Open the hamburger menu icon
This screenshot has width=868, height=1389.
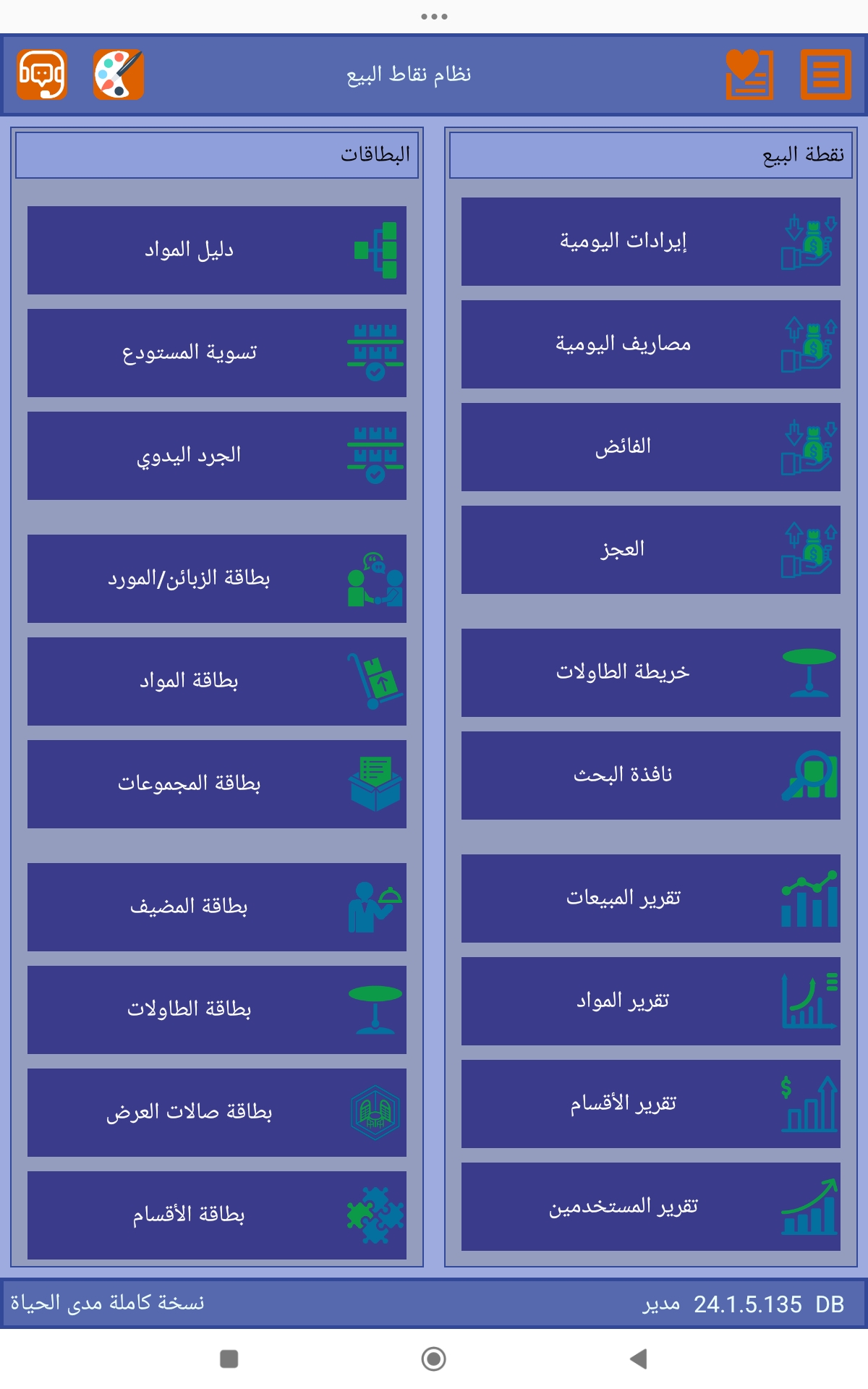[x=825, y=75]
